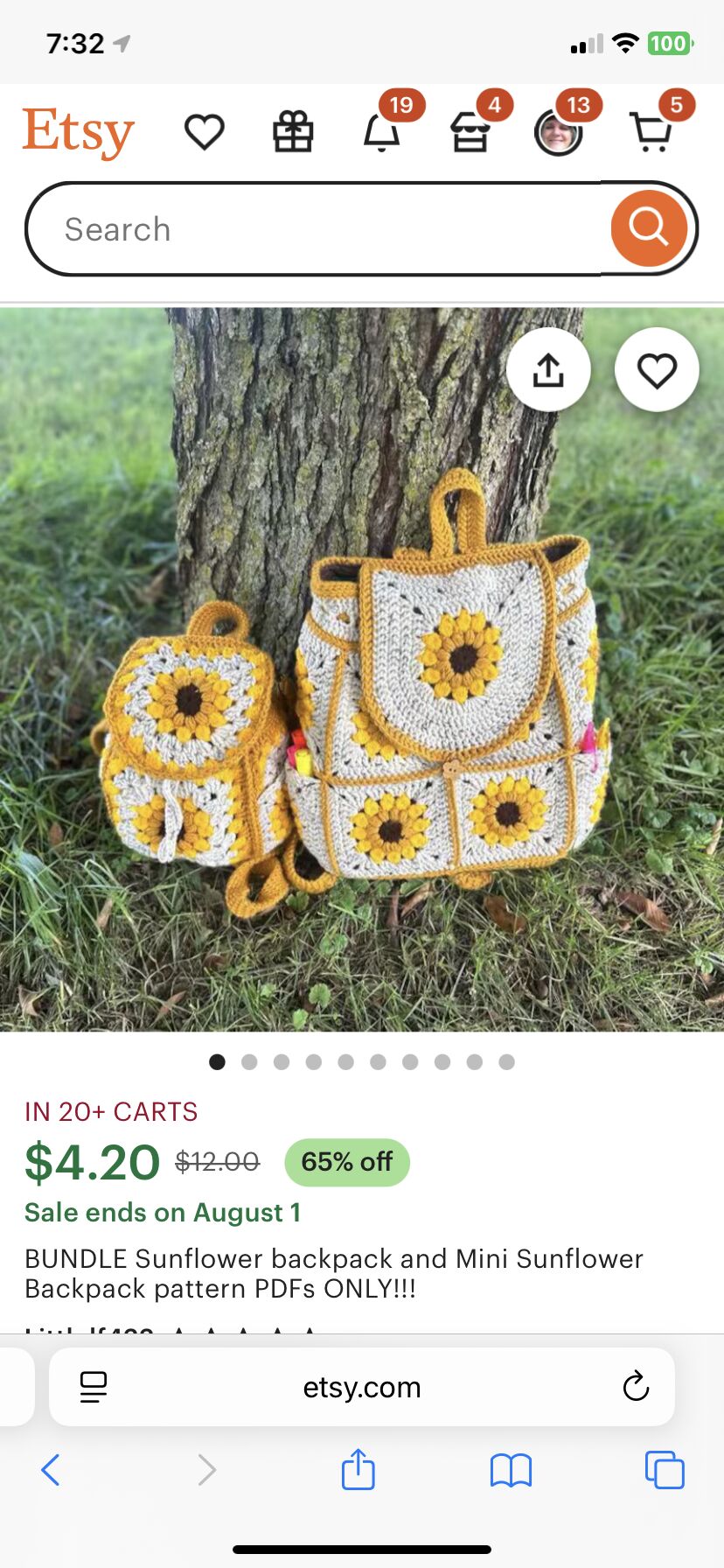The height and width of the screenshot is (1568, 724).
Task: Run search with the orange magnifier button
Action: (x=649, y=228)
